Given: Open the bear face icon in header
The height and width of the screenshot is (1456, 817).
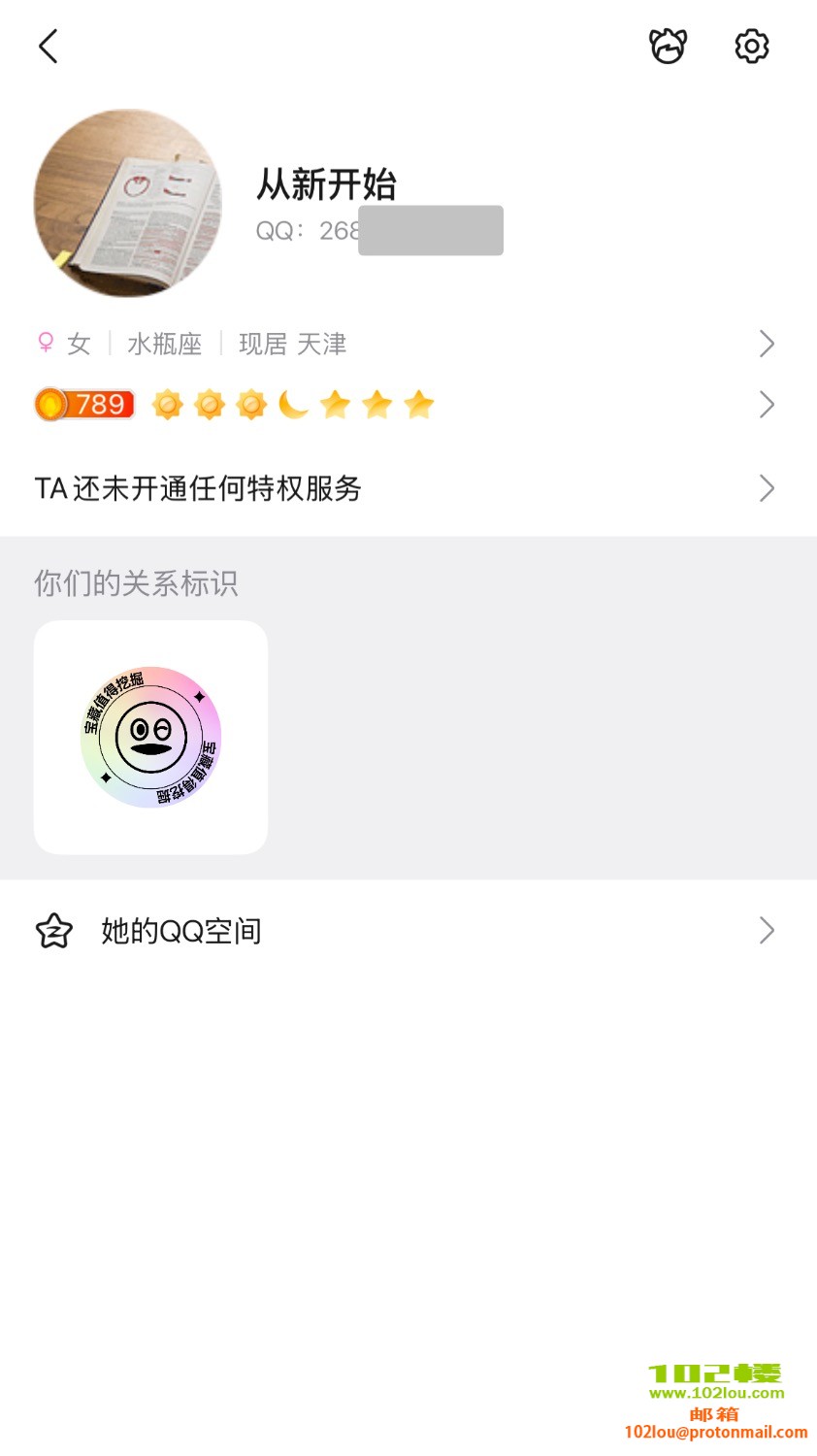Looking at the screenshot, I should (668, 47).
